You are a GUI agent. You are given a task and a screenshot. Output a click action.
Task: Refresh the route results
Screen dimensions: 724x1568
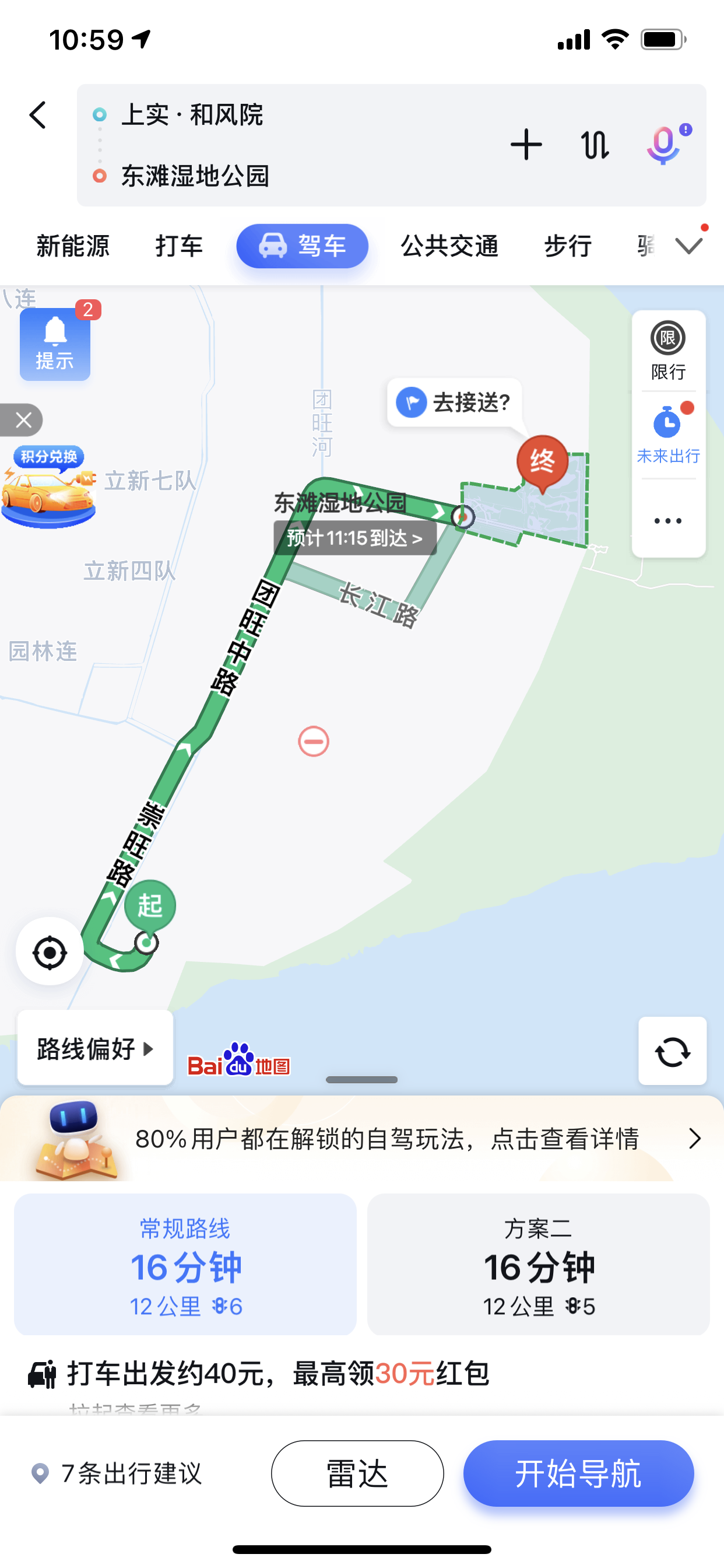(x=672, y=1051)
